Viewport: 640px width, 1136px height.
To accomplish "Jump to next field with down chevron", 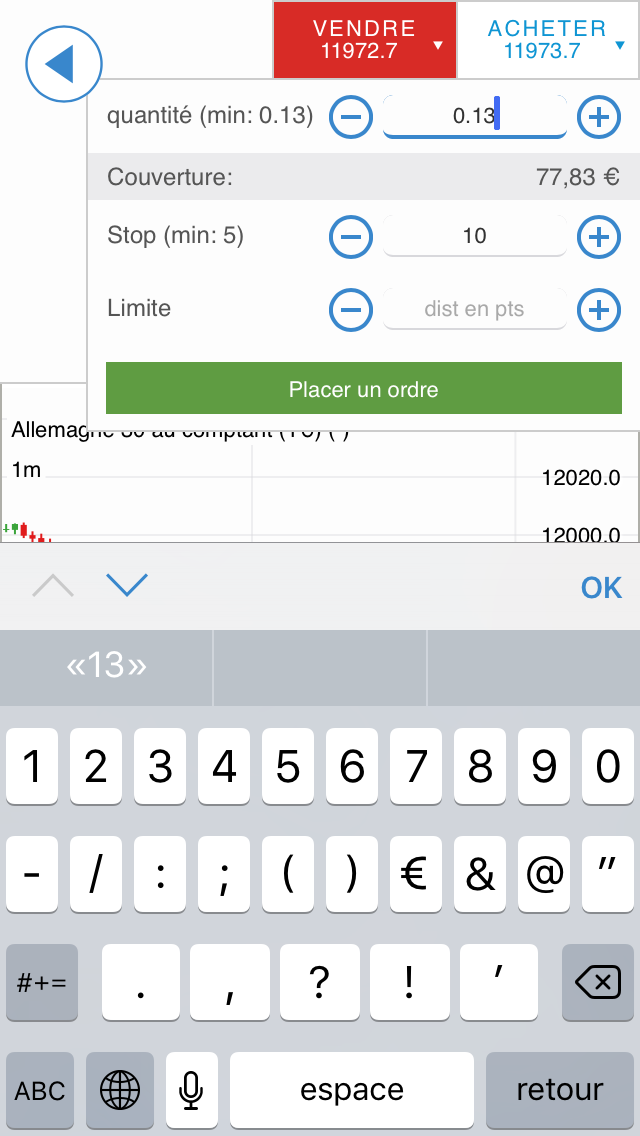I will [x=126, y=586].
